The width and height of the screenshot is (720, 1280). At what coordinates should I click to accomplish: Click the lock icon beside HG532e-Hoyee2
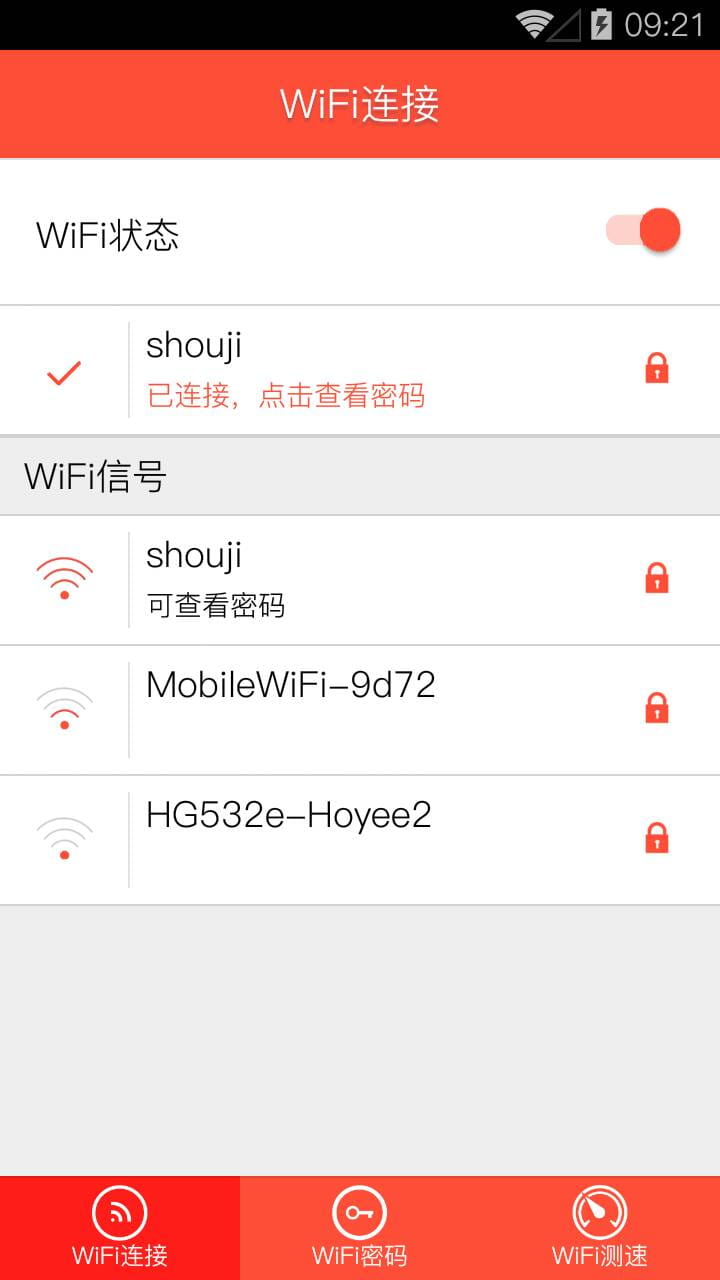656,839
